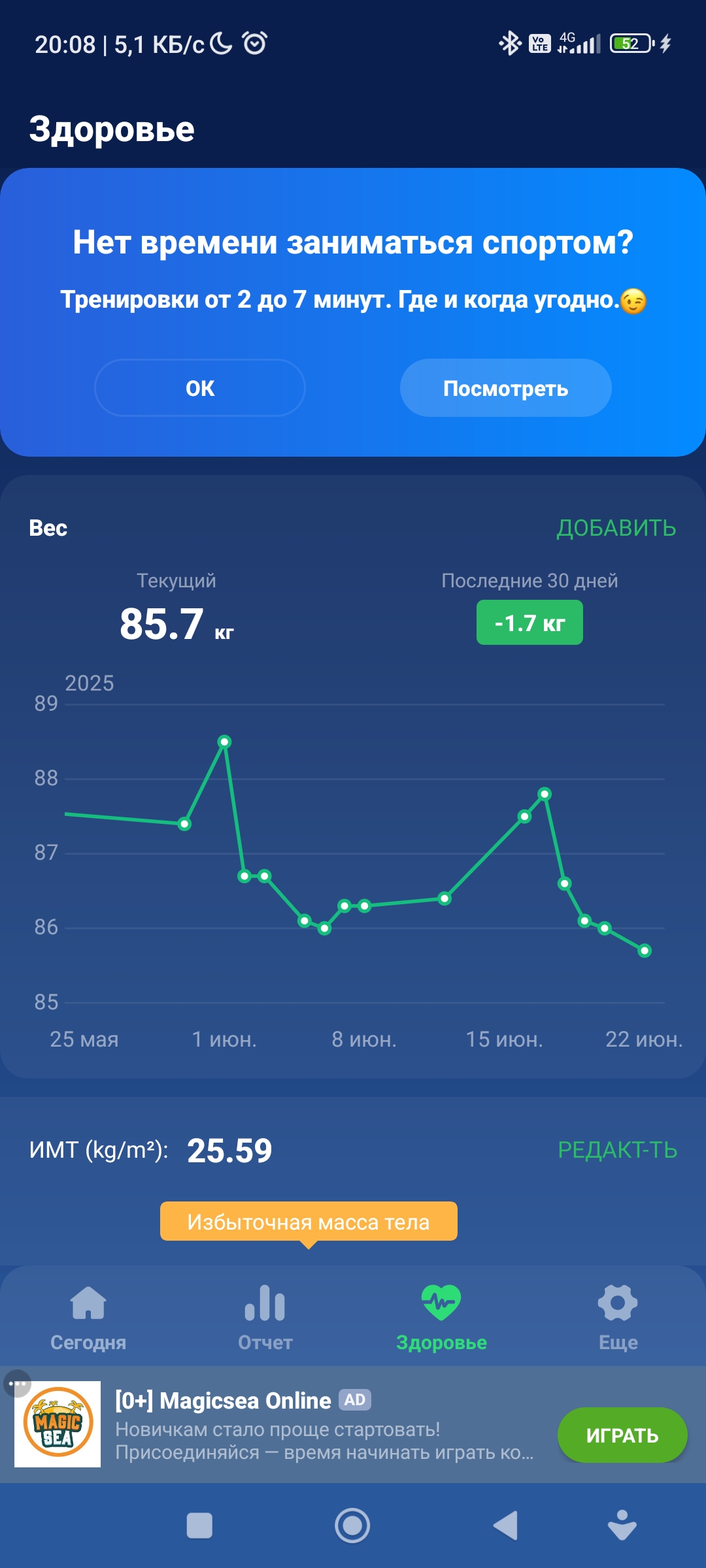Go to the home screen via the circle button
706x1568 pixels.
coord(352,1526)
